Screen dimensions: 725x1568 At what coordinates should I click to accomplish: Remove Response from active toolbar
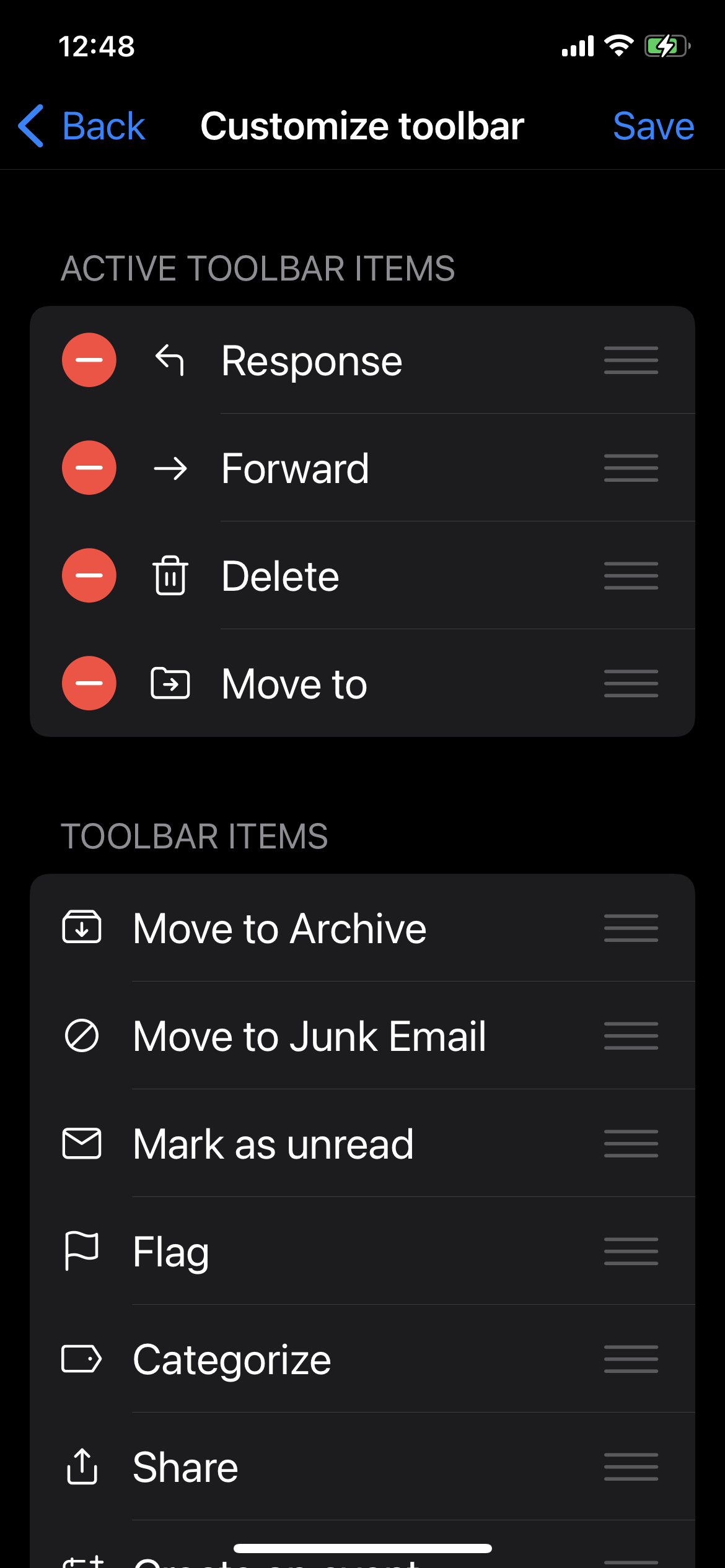click(x=89, y=360)
